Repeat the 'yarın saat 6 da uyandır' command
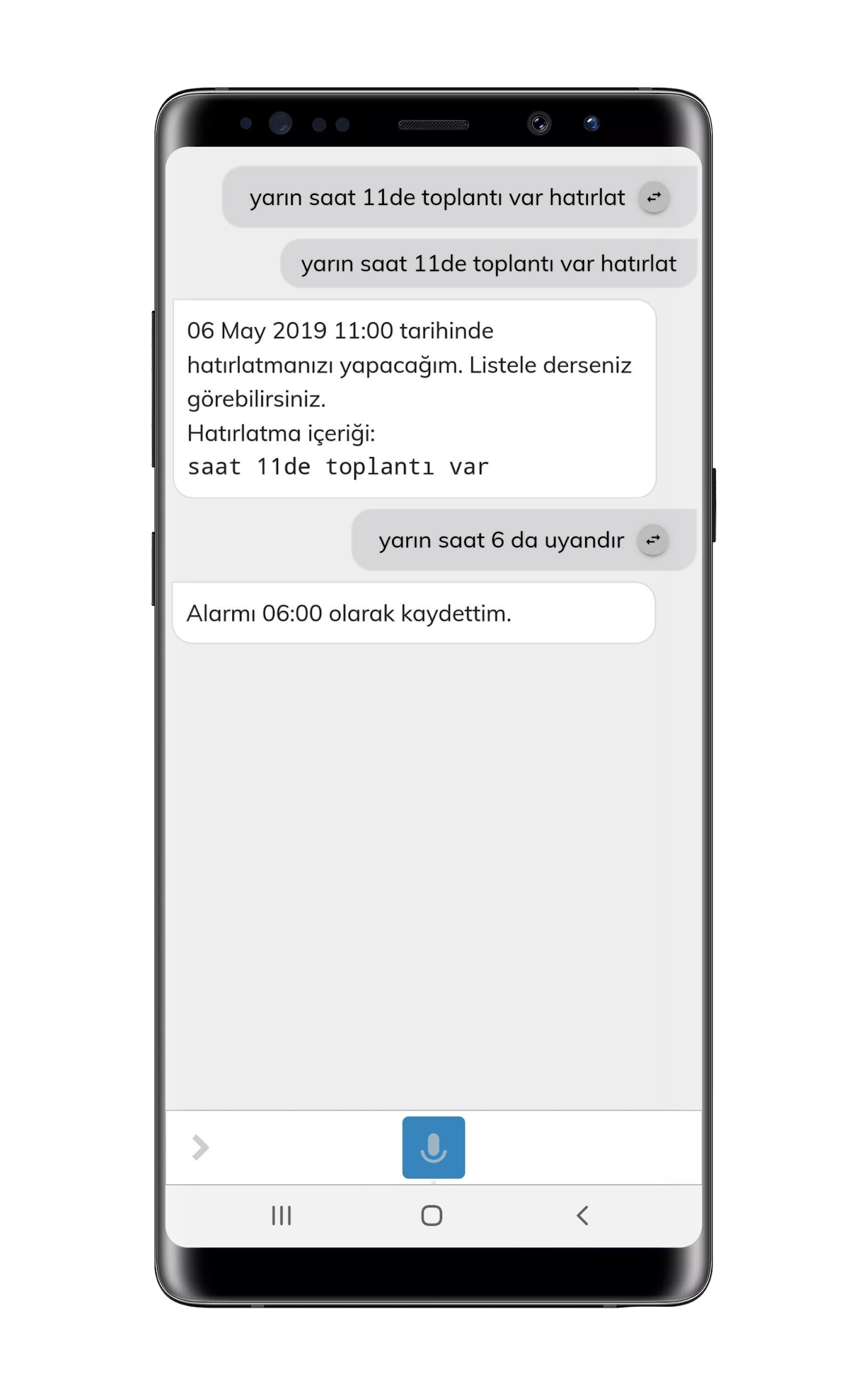This screenshot has height=1396, width=868. tap(653, 540)
